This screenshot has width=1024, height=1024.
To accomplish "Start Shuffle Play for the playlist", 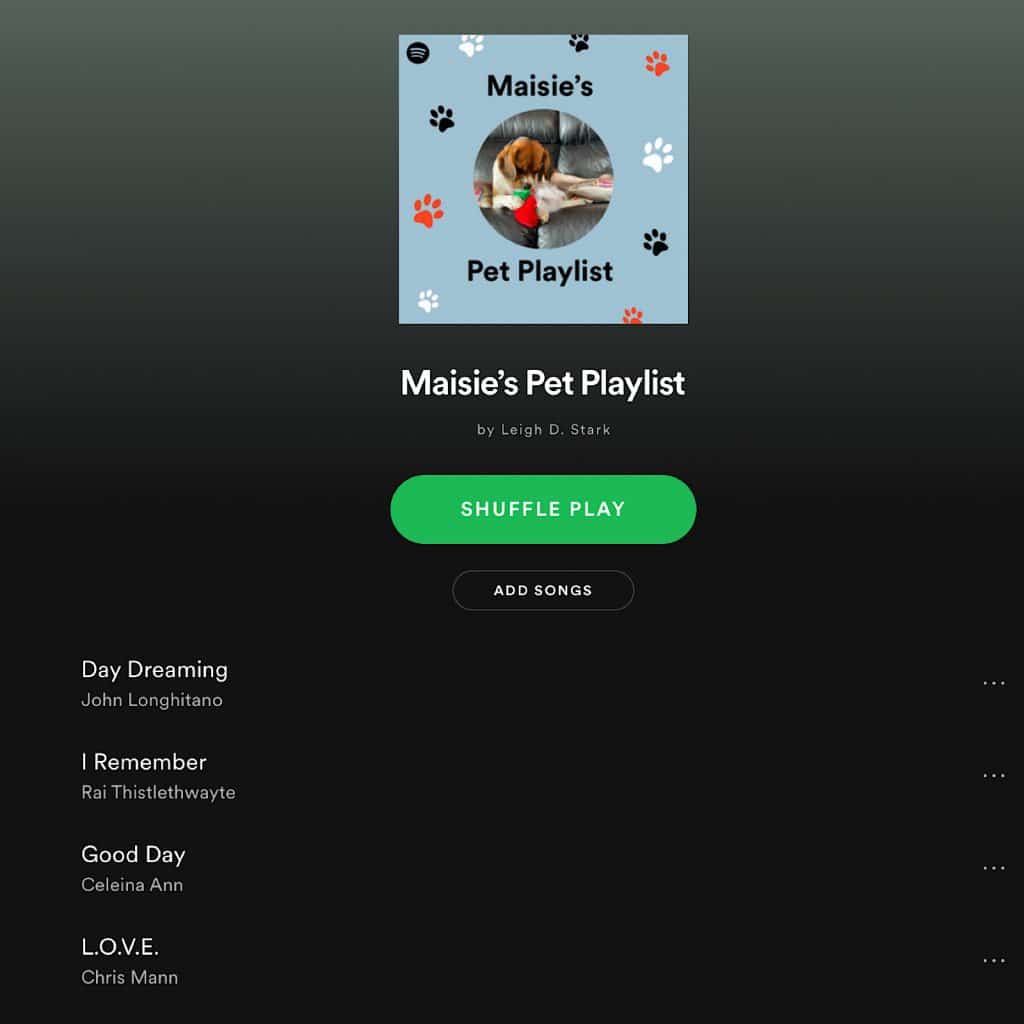I will 543,509.
